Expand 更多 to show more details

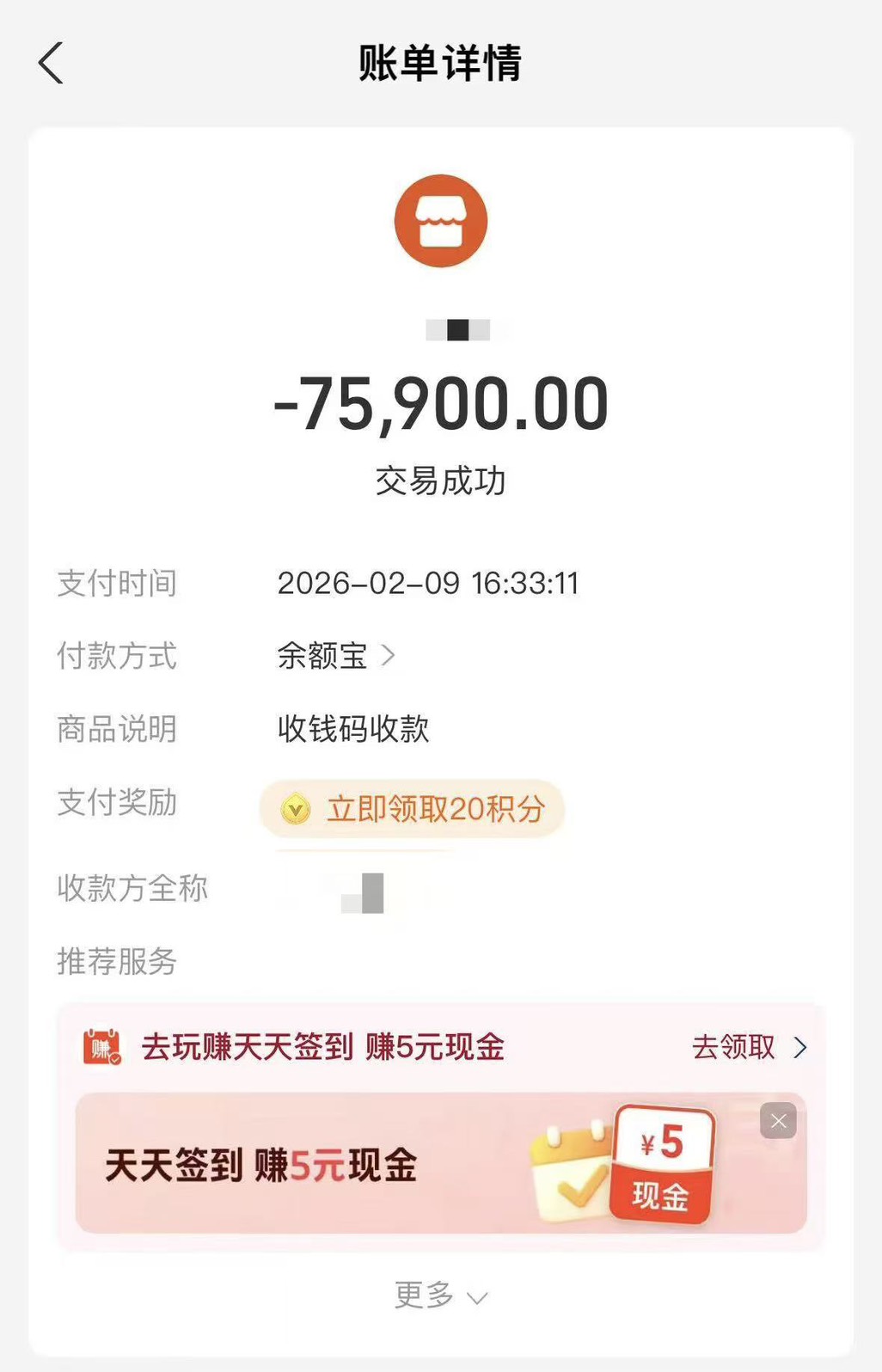click(x=440, y=1295)
